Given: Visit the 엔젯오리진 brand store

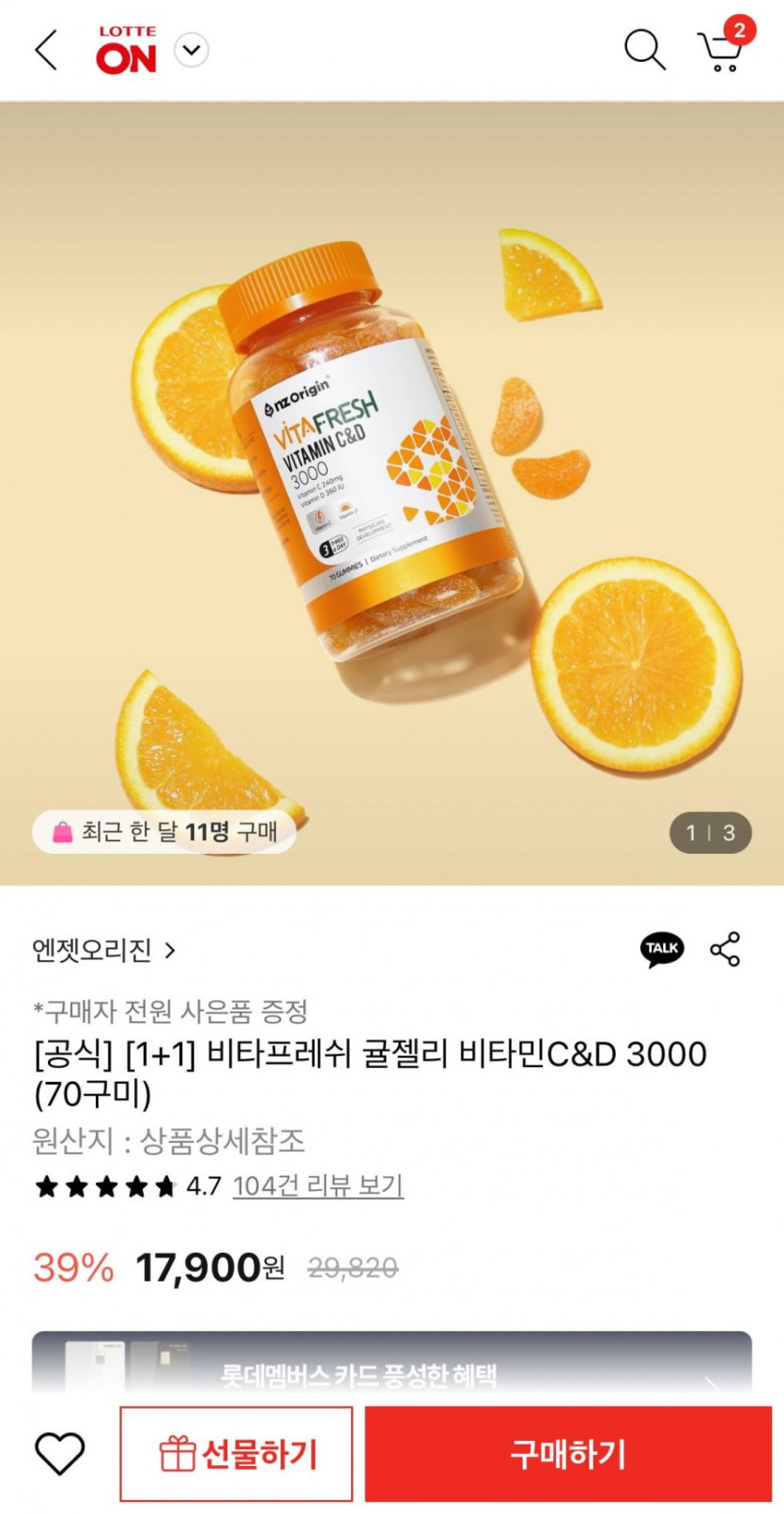Looking at the screenshot, I should pos(103,950).
